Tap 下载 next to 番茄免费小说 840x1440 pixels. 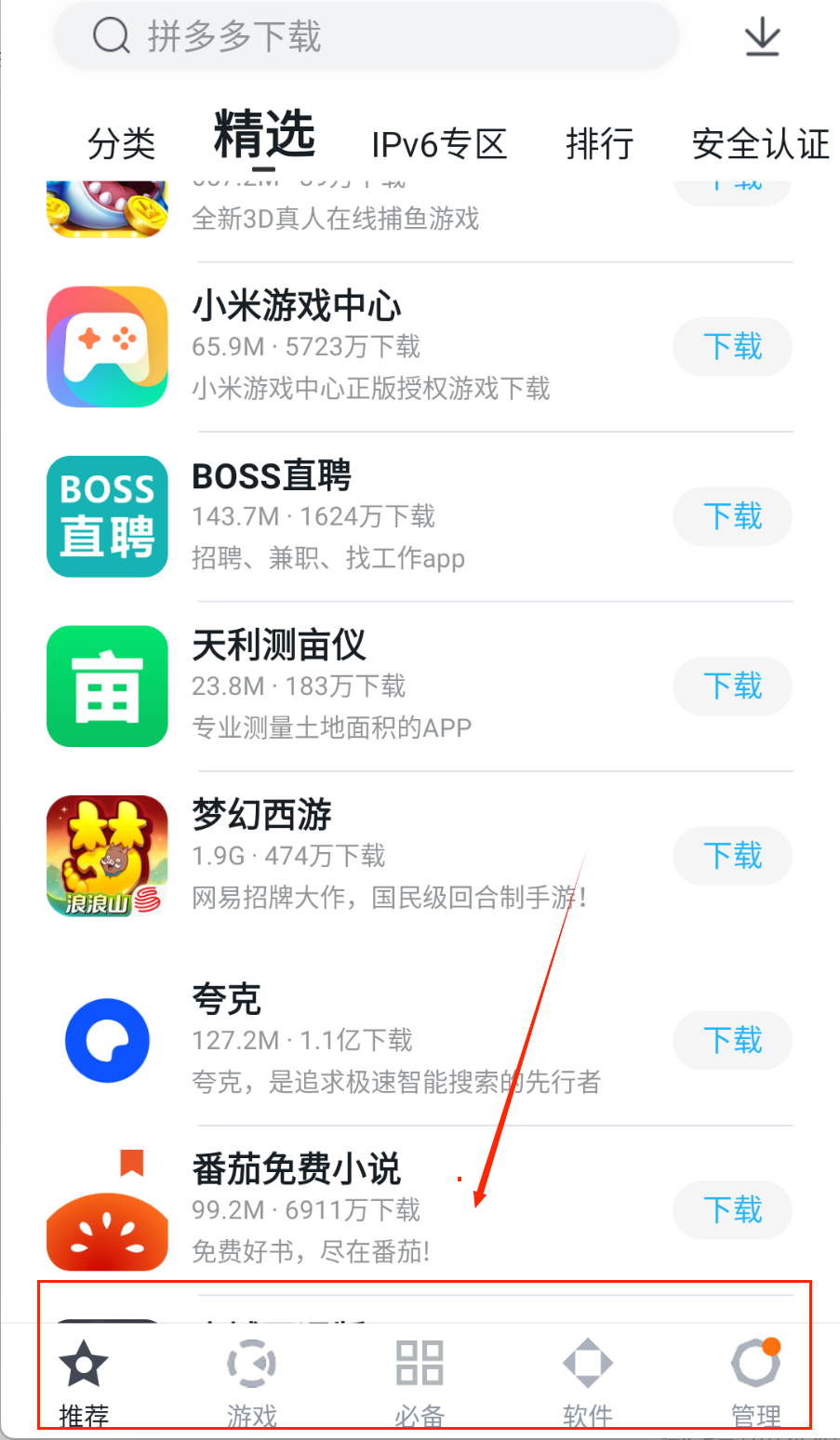click(x=732, y=1210)
